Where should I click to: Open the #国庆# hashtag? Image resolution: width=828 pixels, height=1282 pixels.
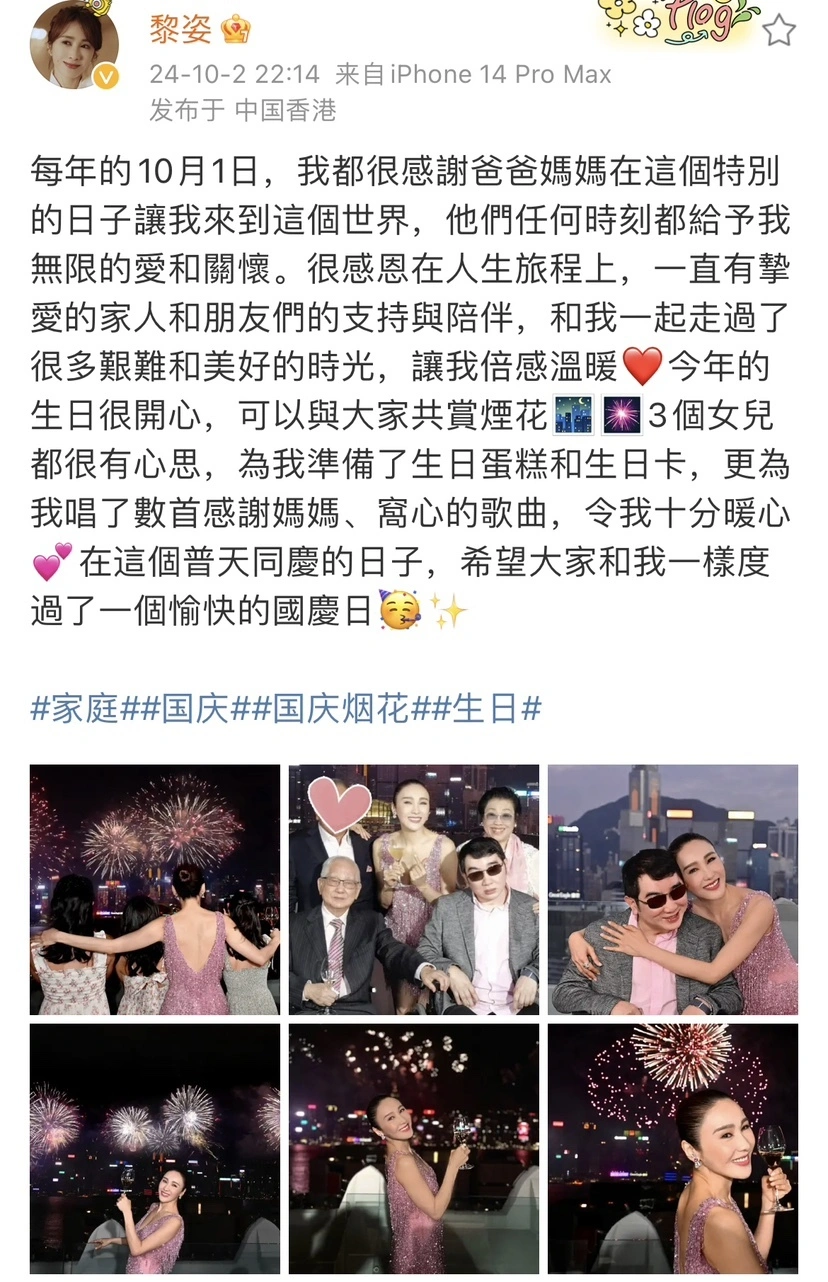point(185,709)
